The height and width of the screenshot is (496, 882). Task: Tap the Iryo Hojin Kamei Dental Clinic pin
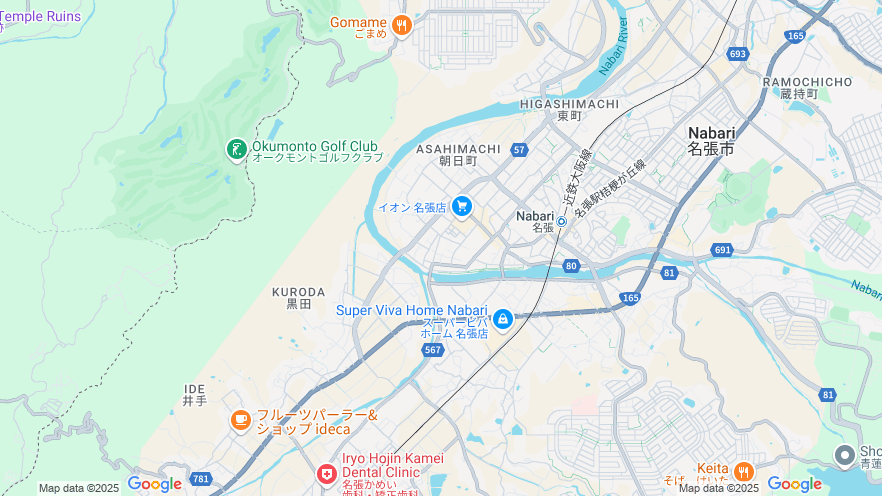(326, 472)
